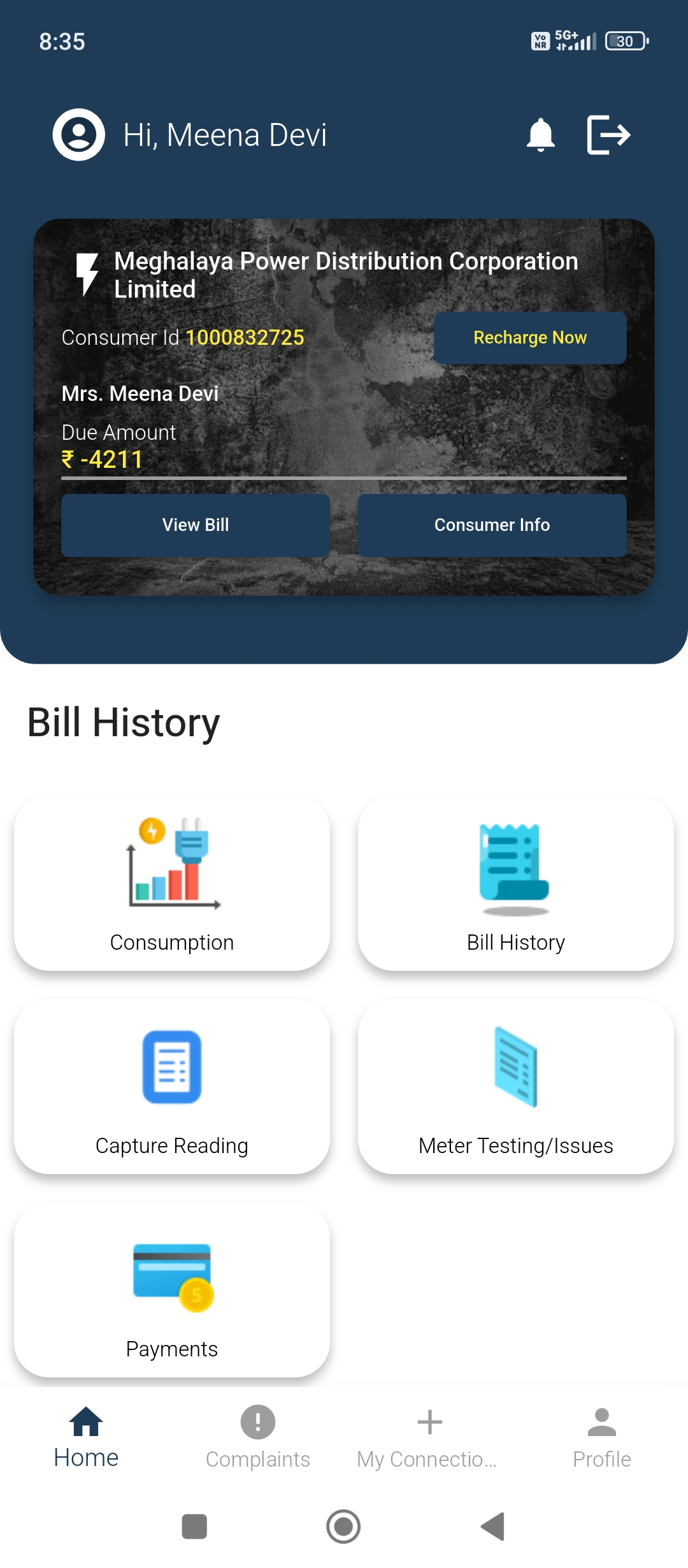
Task: Switch to the Profile tab
Action: 602,1438
